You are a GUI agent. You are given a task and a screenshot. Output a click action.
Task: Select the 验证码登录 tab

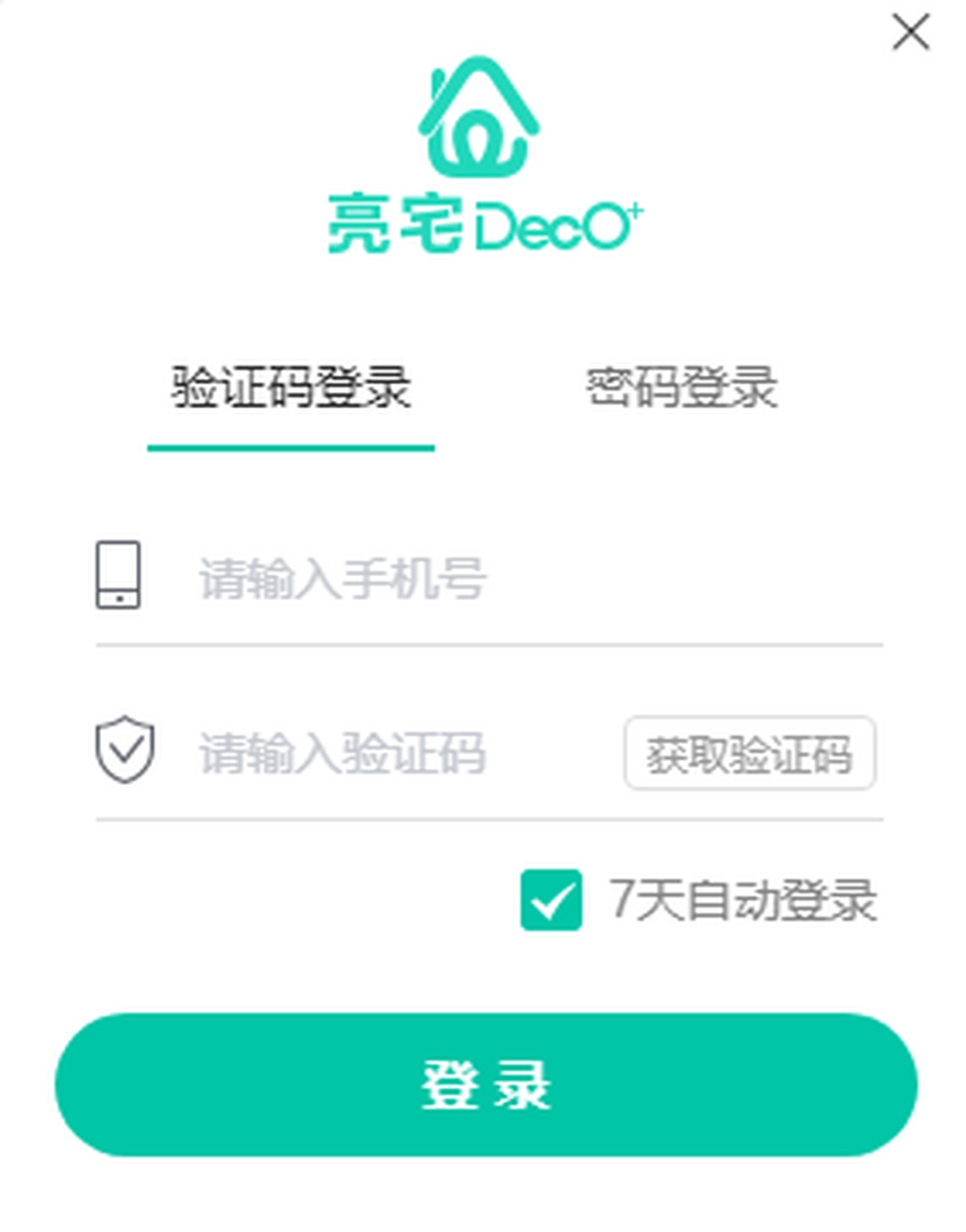tap(289, 386)
